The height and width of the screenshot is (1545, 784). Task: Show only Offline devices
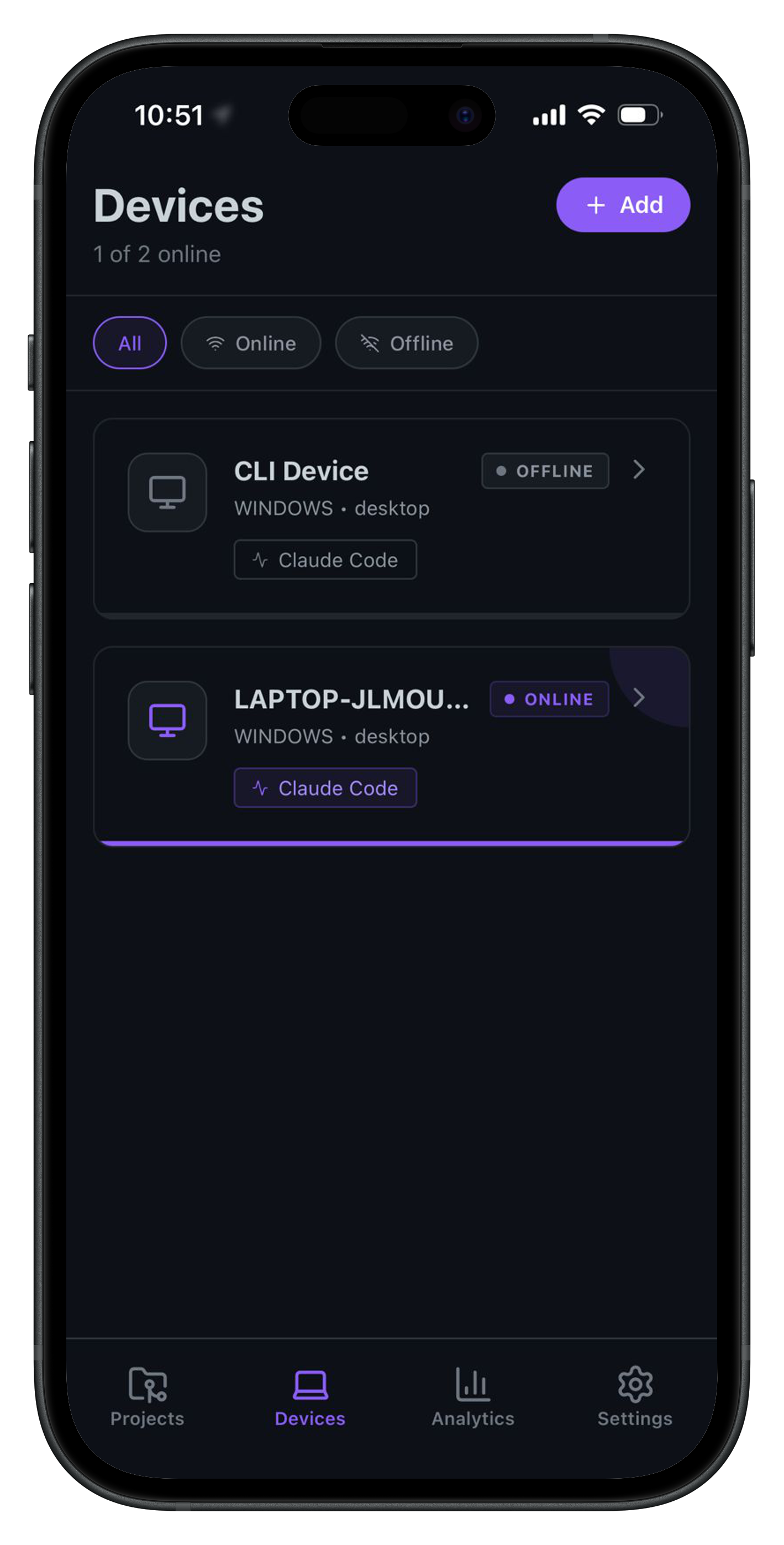pyautogui.click(x=406, y=343)
